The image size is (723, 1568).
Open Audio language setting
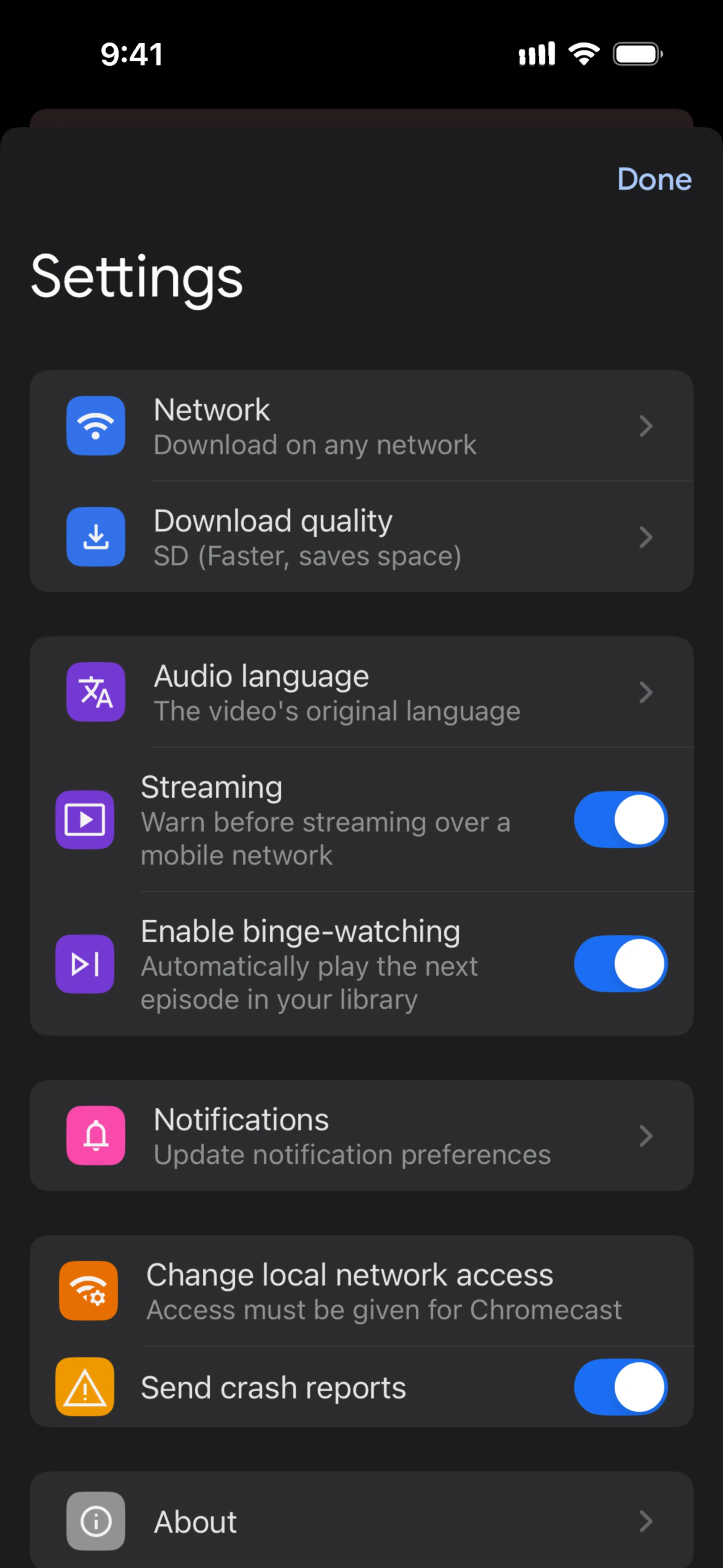coord(361,693)
